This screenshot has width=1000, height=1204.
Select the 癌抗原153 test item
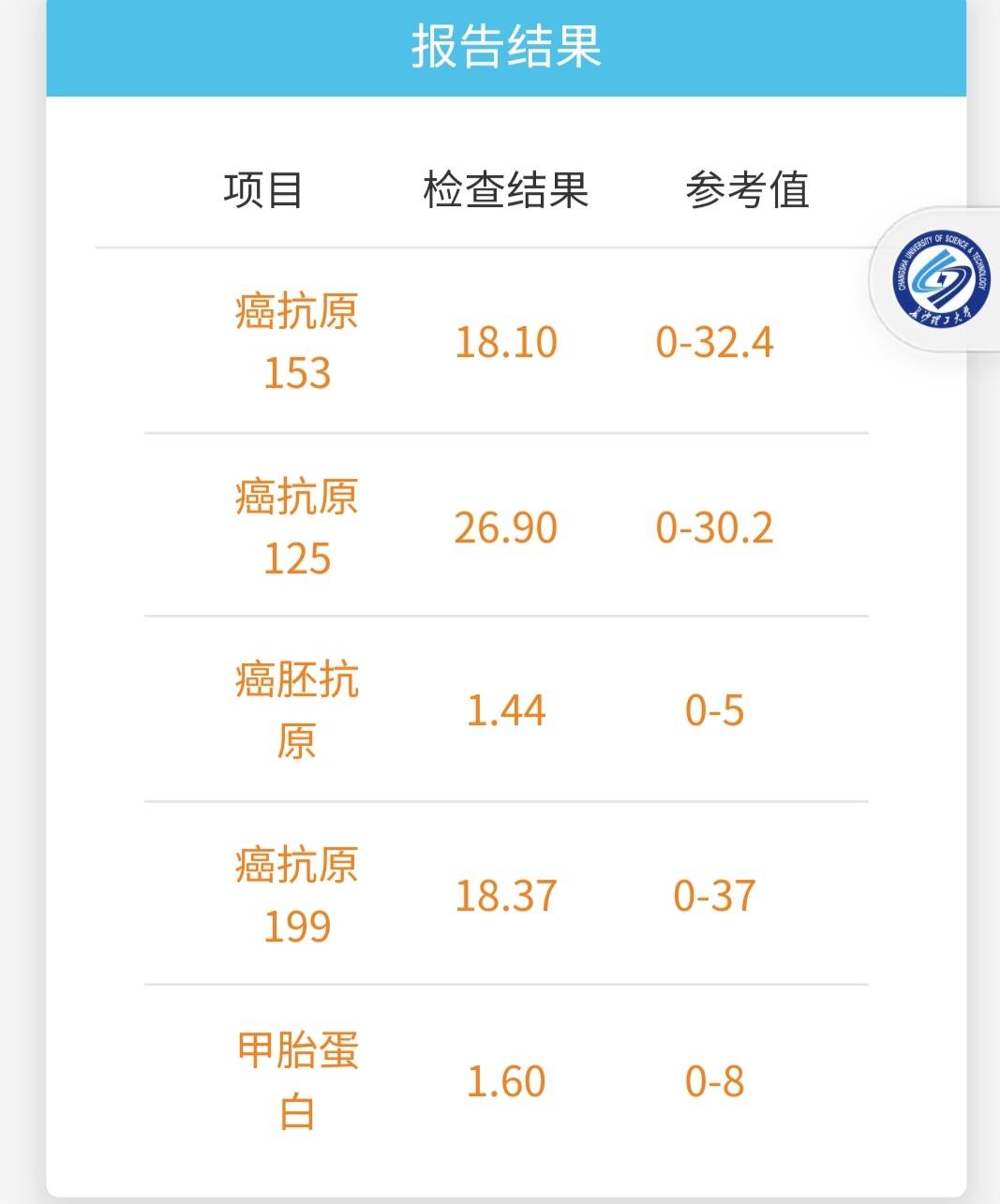coord(295,342)
